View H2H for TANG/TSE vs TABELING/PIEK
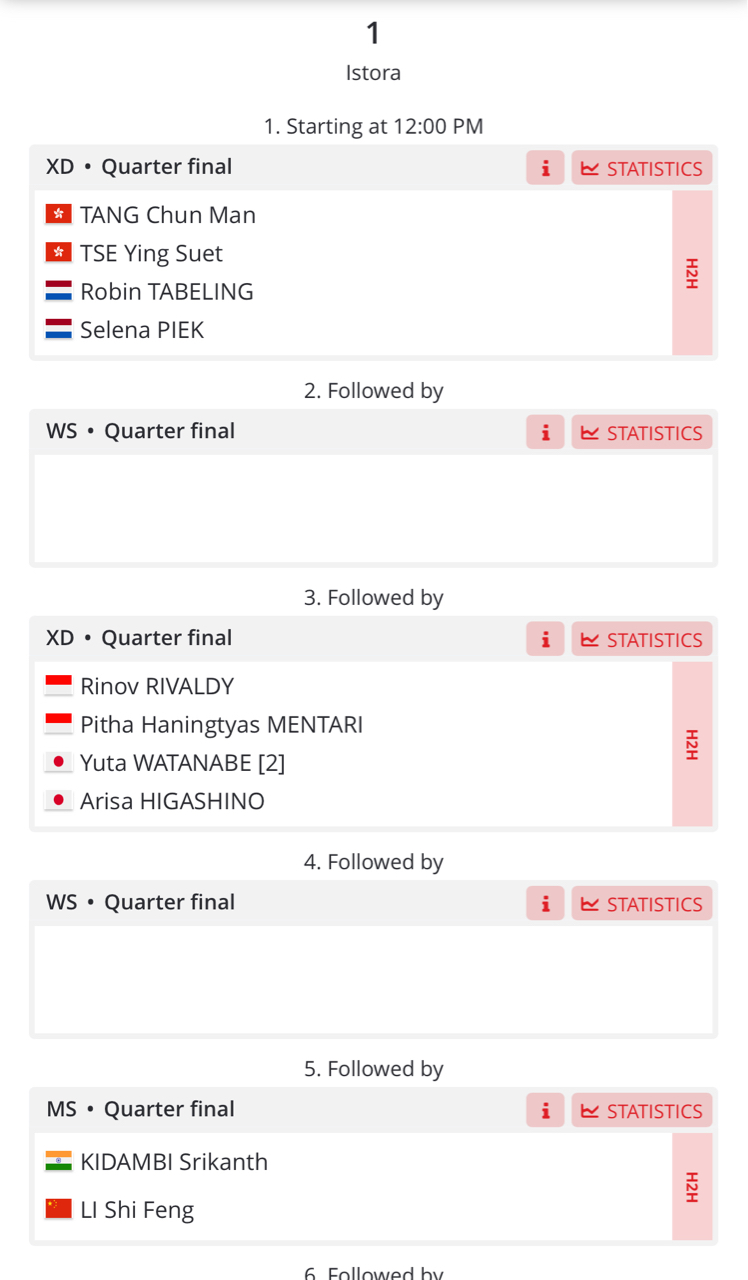This screenshot has width=748, height=1280. click(692, 273)
